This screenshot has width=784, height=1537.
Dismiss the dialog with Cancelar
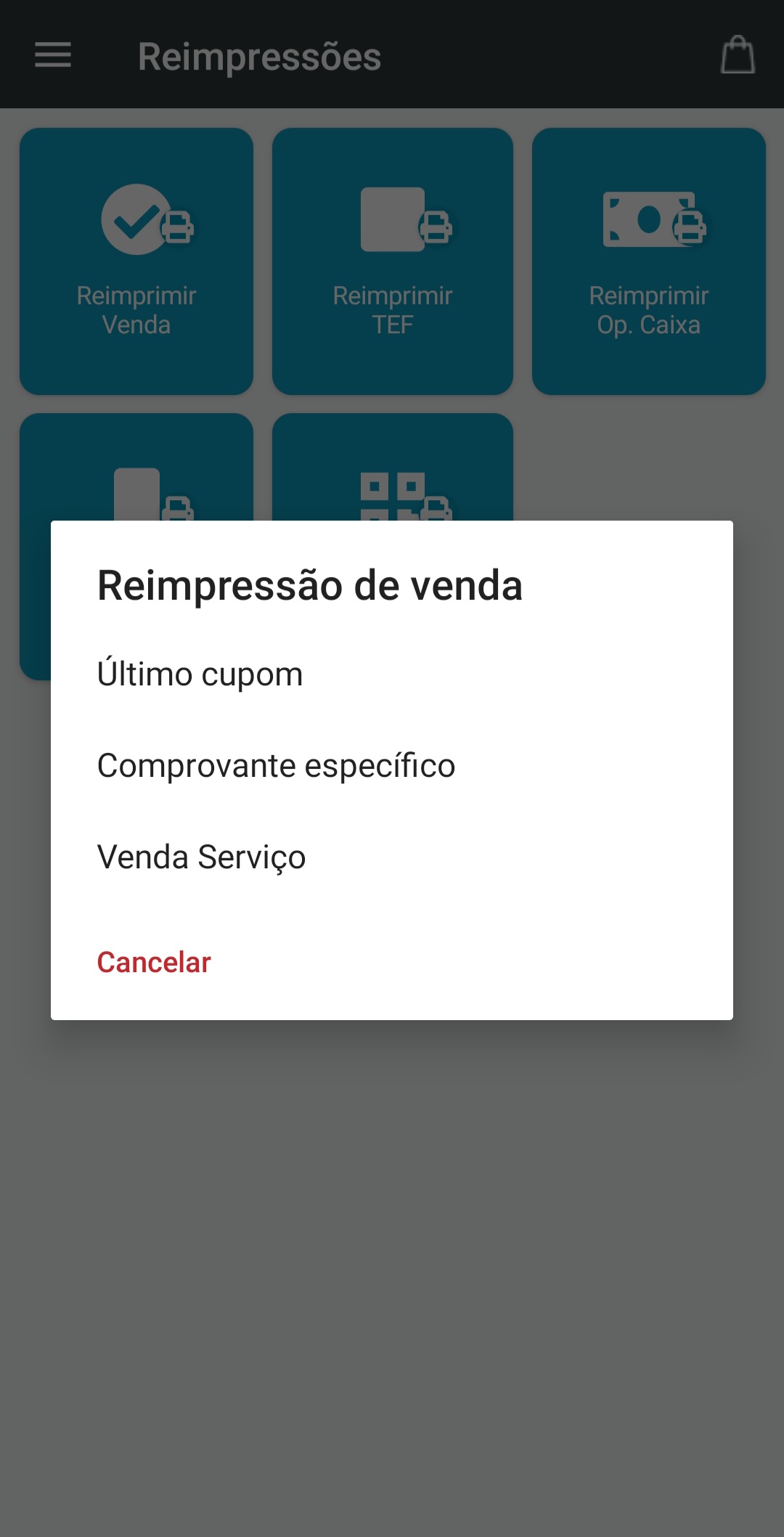[x=154, y=962]
